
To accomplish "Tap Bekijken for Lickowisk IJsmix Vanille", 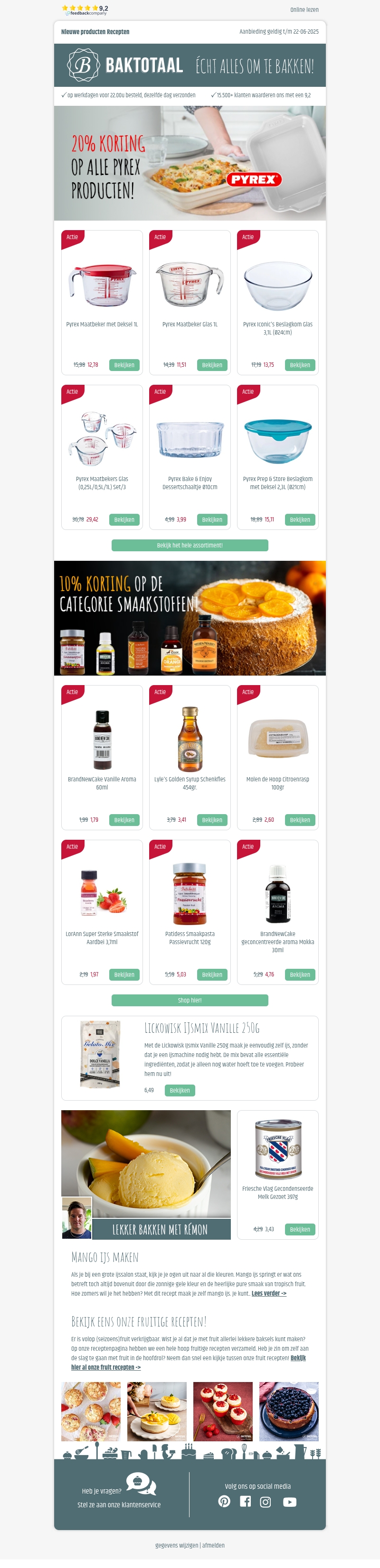I will 180,1090.
